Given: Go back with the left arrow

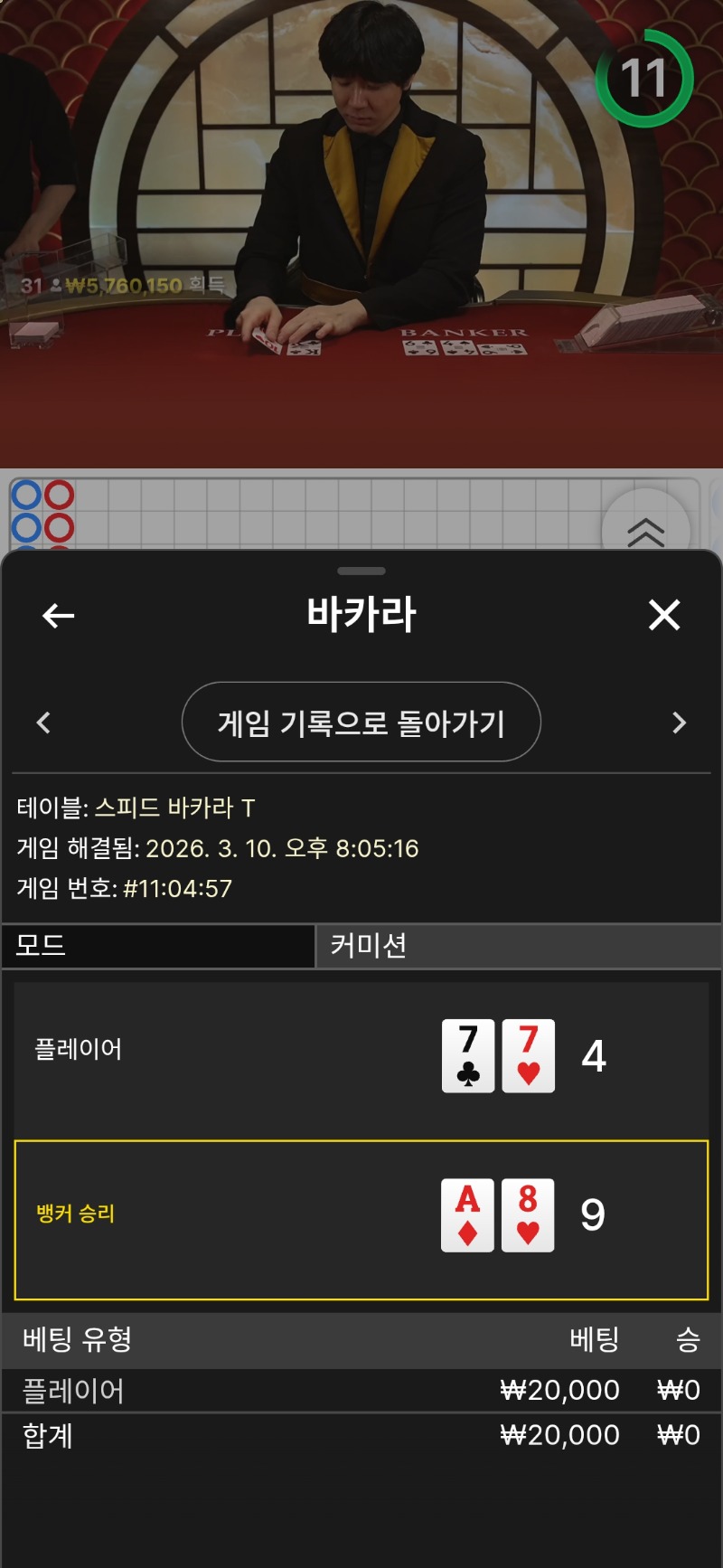Looking at the screenshot, I should click(59, 616).
